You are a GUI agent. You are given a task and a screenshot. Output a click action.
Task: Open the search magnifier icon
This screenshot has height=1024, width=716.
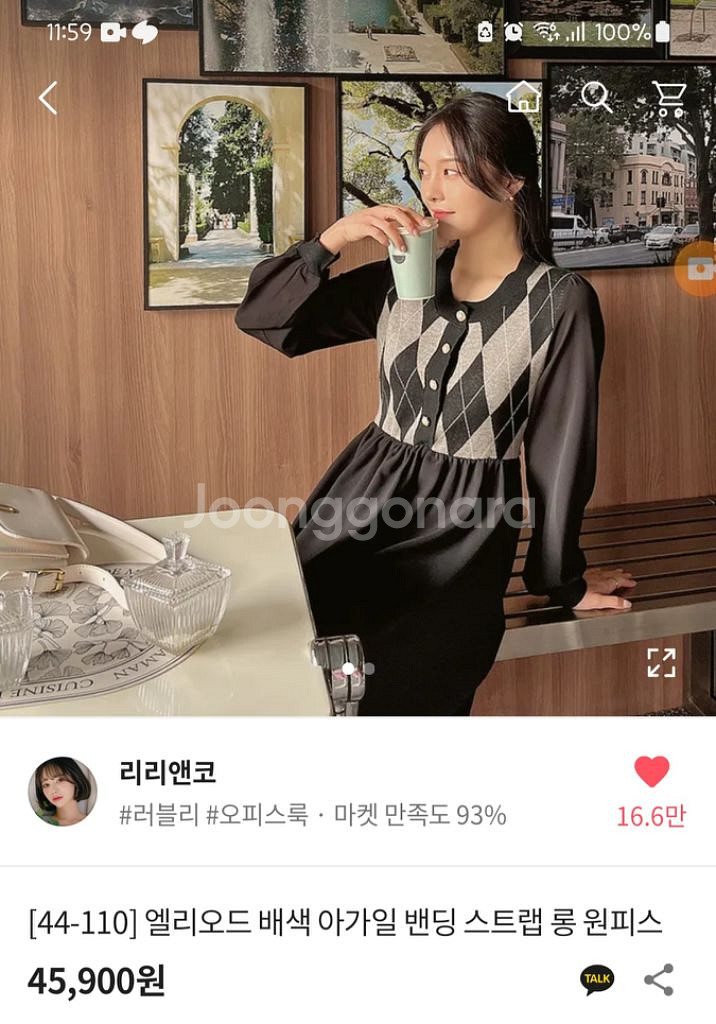click(x=596, y=97)
